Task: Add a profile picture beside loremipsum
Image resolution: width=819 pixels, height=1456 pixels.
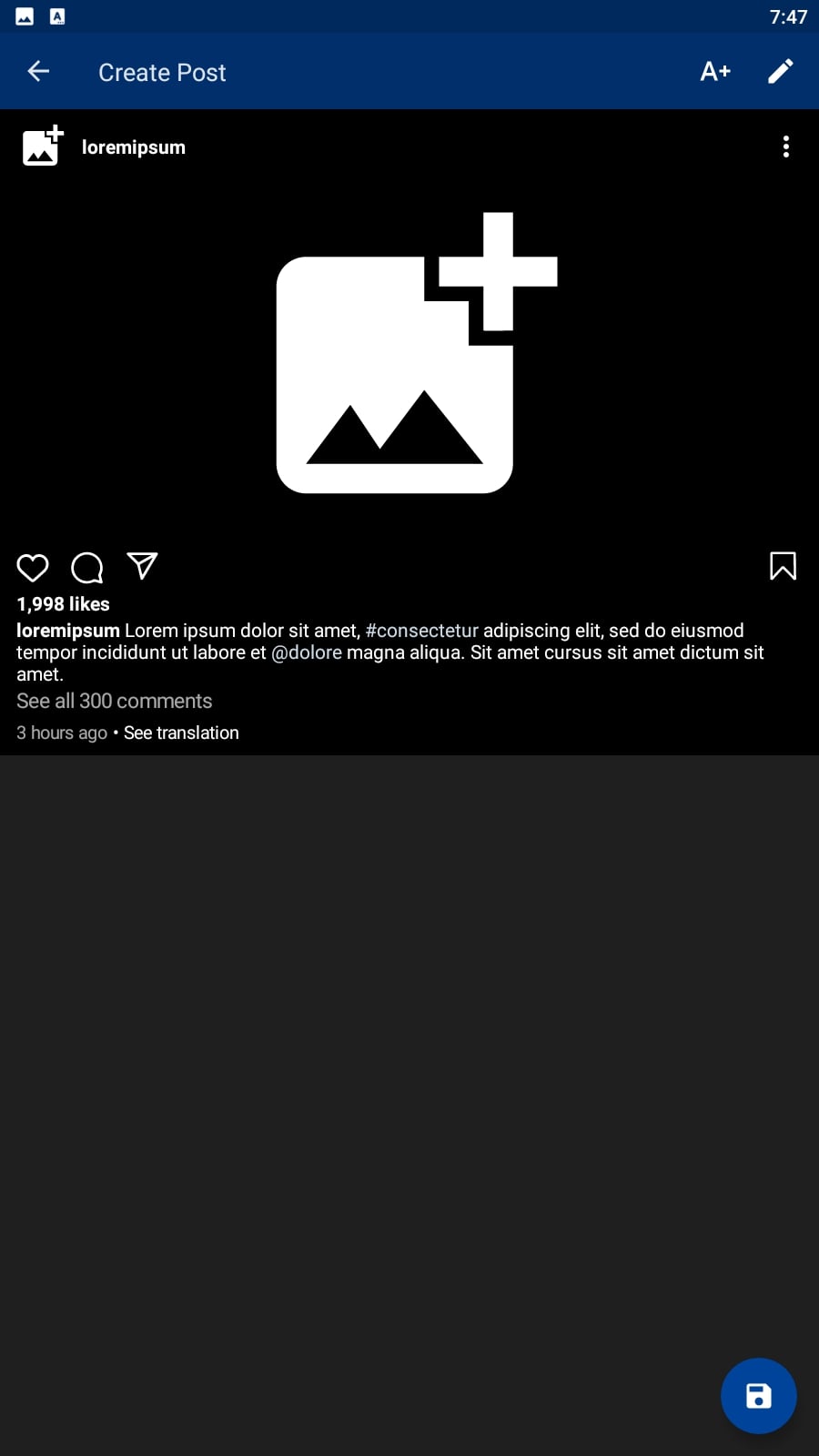Action: (42, 146)
